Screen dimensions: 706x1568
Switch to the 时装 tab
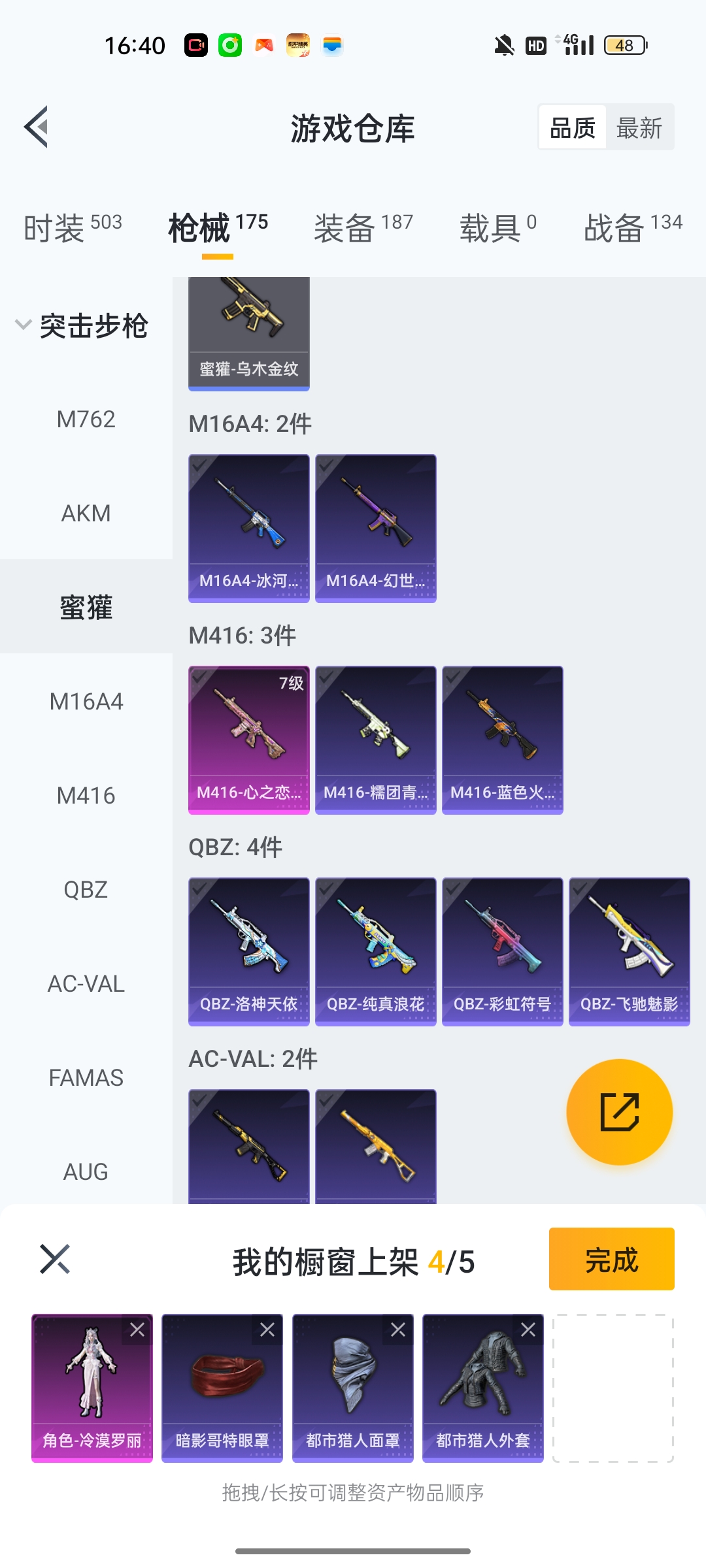pos(73,228)
